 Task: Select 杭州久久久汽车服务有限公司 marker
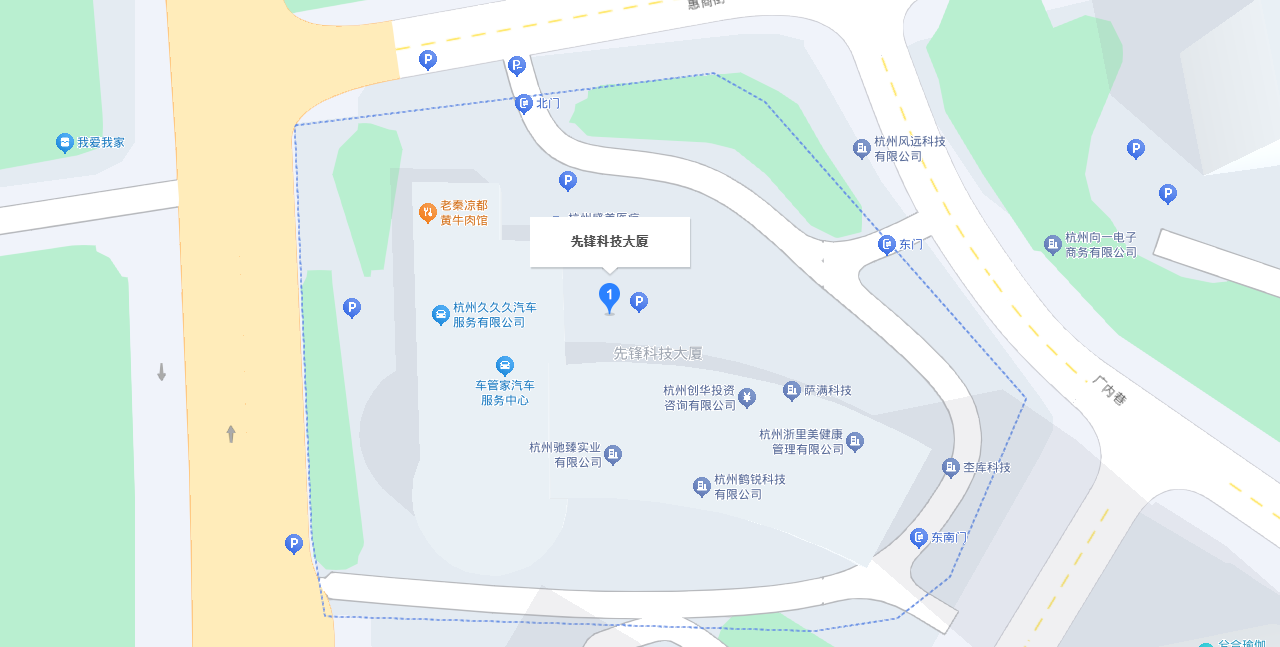coord(441,315)
